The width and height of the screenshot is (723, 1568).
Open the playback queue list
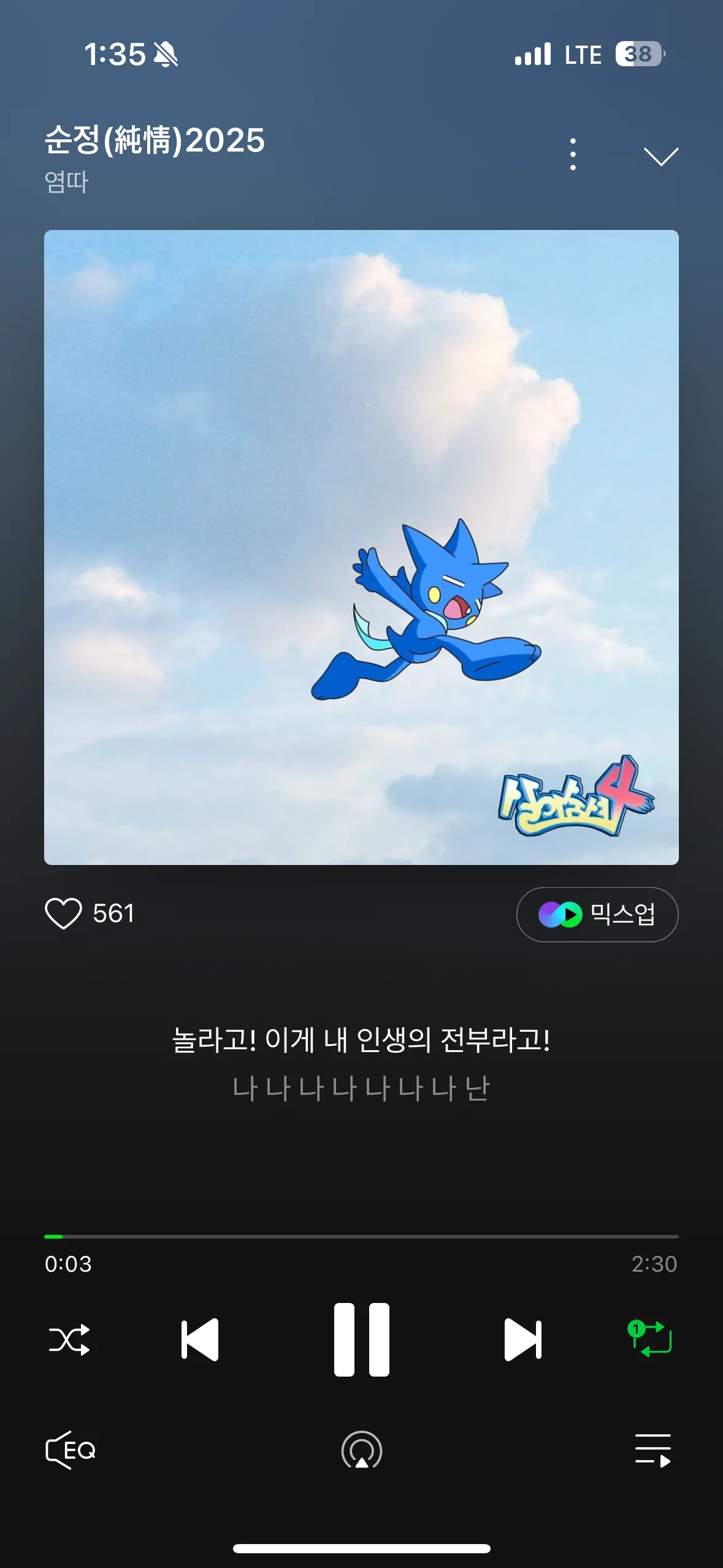[652, 1450]
